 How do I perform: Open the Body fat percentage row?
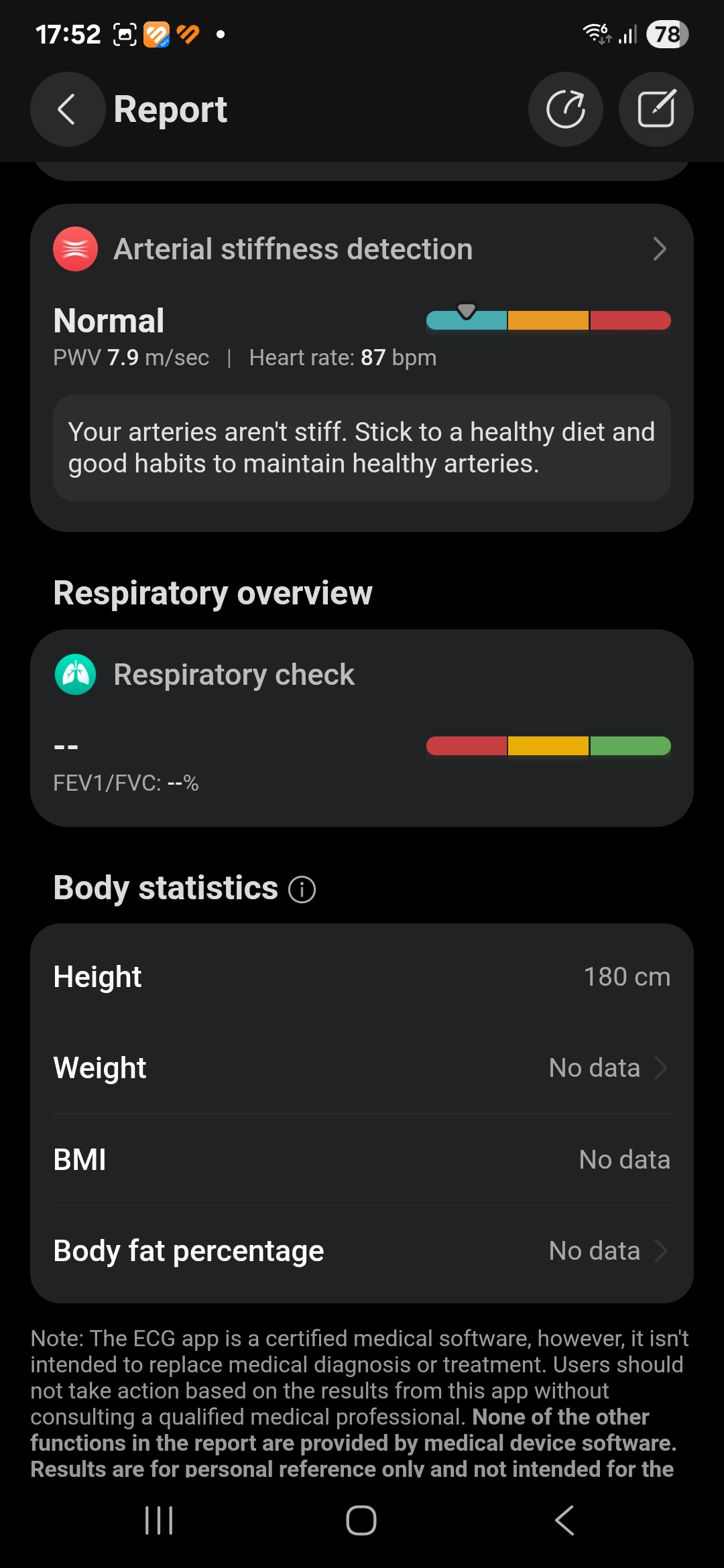click(x=362, y=1251)
